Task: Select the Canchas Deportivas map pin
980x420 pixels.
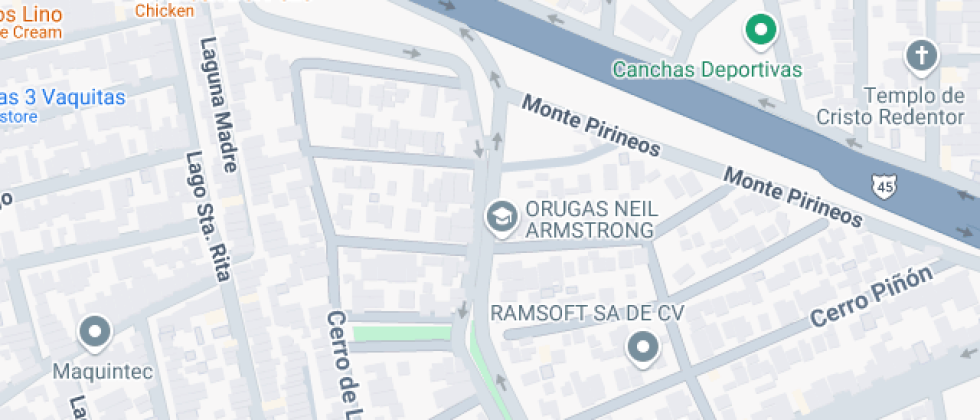Action: (760, 32)
